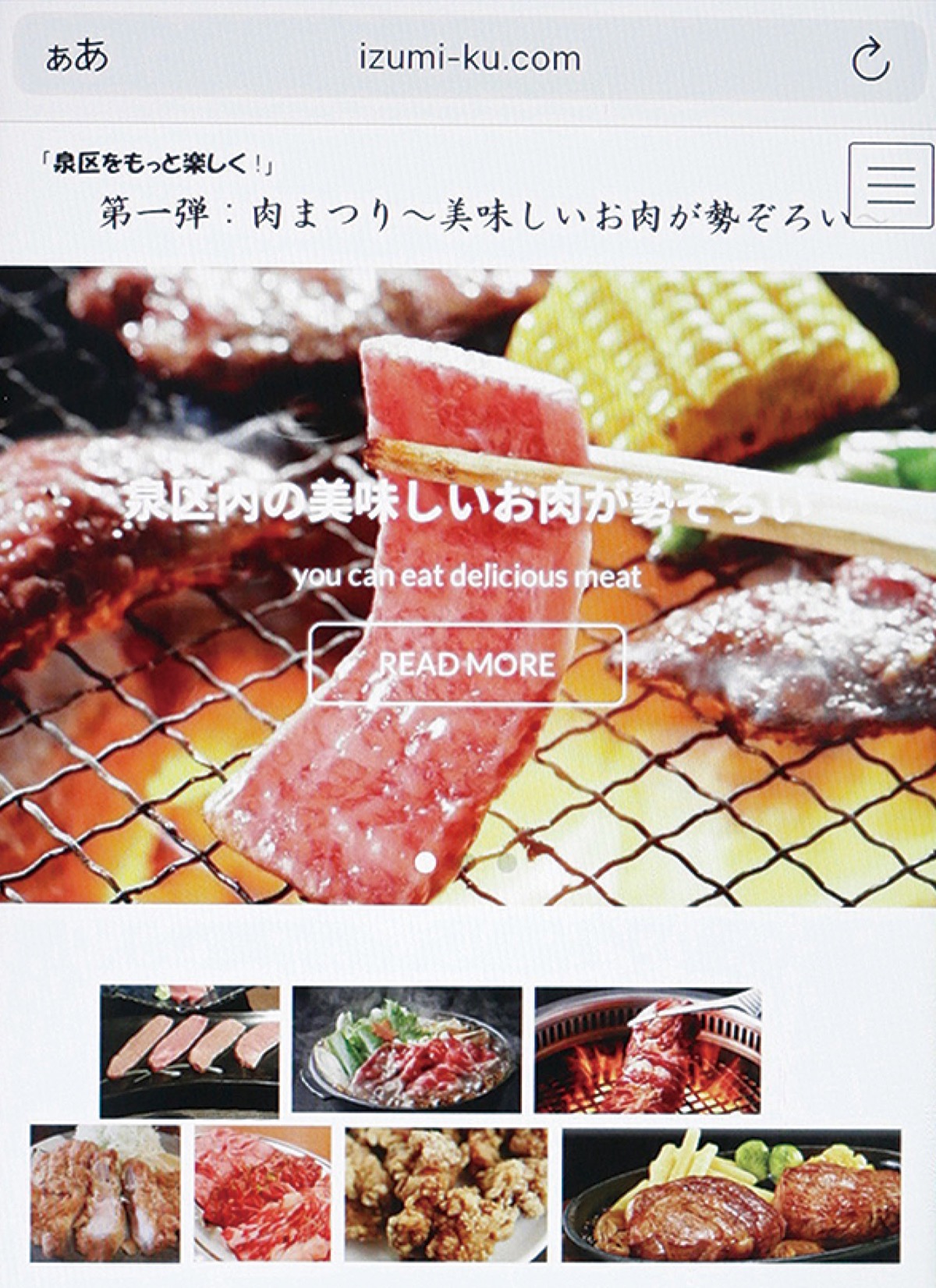Reload the izumi-ku.com page
936x1288 pixels.
(x=870, y=60)
